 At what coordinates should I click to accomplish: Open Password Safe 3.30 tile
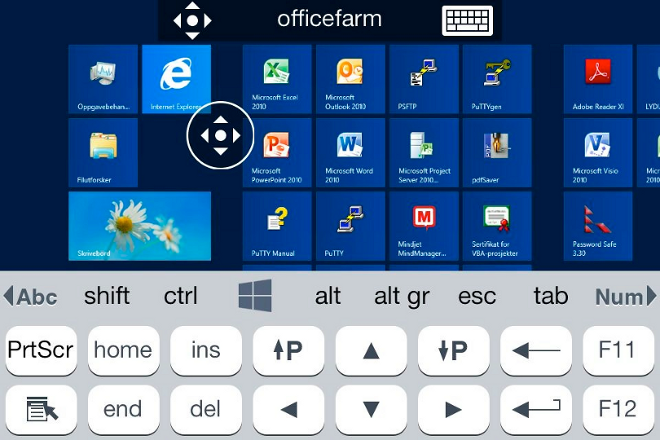(x=597, y=225)
